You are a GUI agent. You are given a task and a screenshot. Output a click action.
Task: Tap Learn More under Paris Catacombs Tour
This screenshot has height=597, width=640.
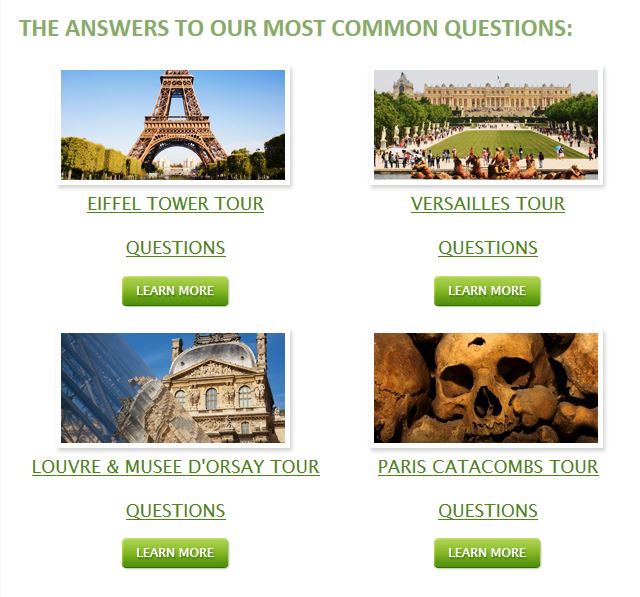[487, 553]
